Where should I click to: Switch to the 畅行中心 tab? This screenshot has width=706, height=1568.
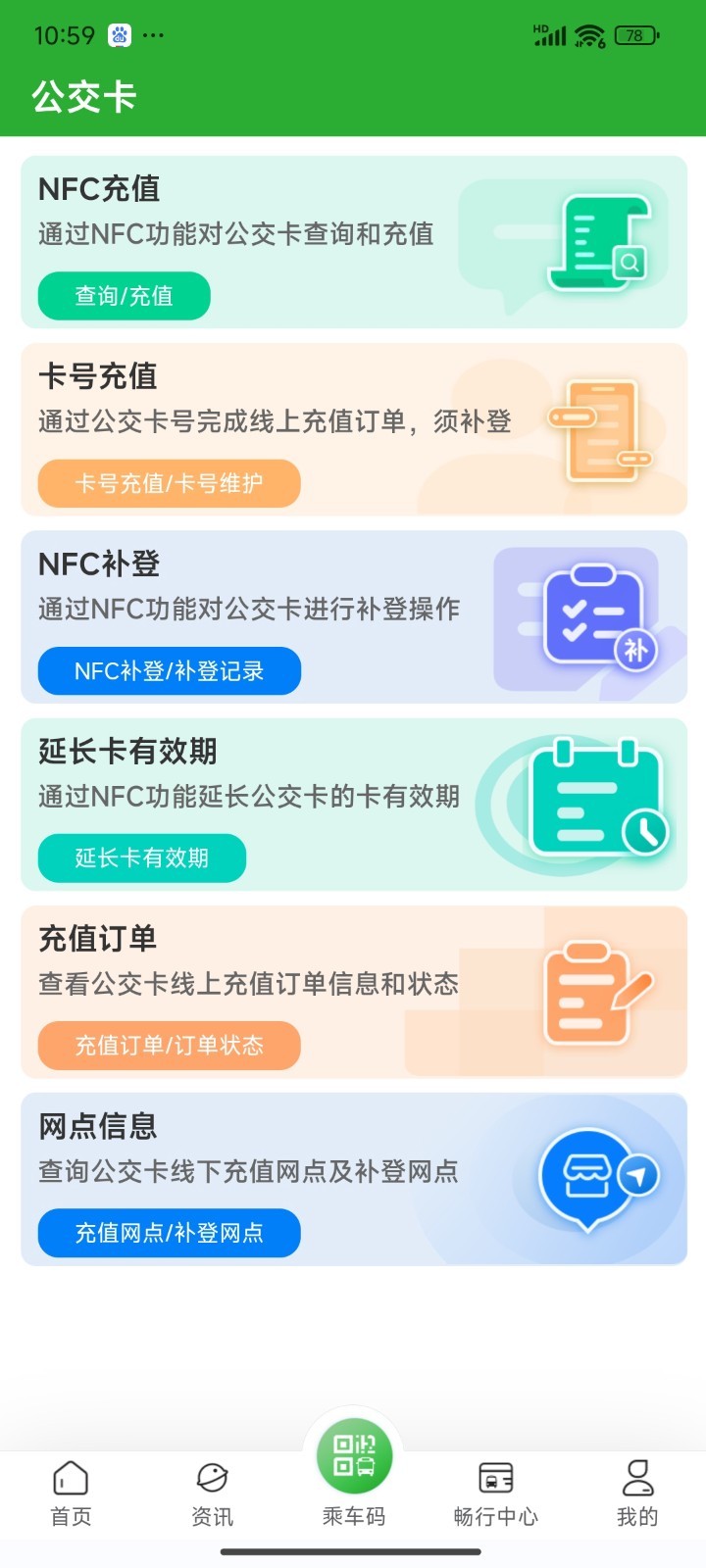pos(495,1494)
